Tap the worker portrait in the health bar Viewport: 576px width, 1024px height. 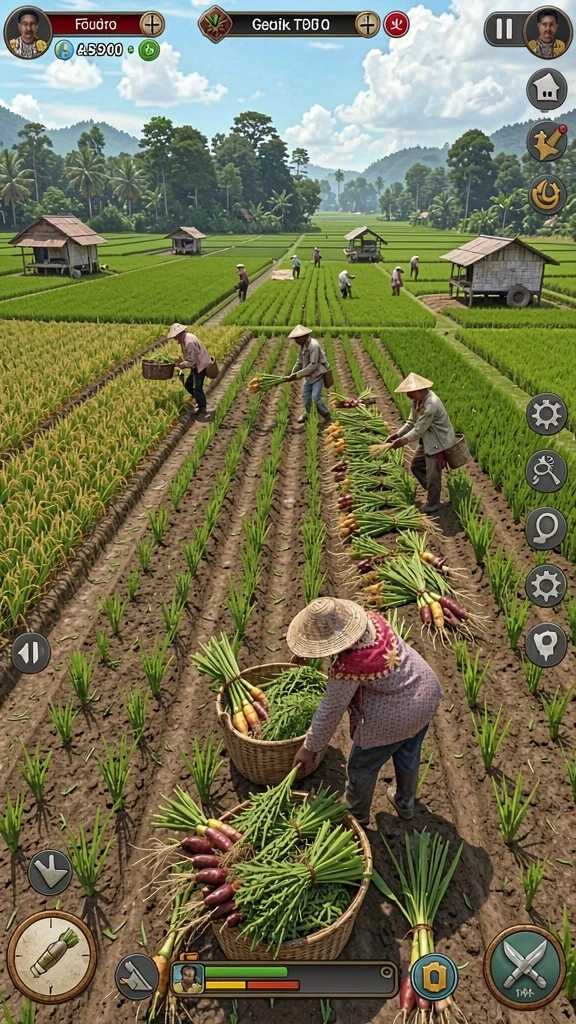pyautogui.click(x=188, y=978)
